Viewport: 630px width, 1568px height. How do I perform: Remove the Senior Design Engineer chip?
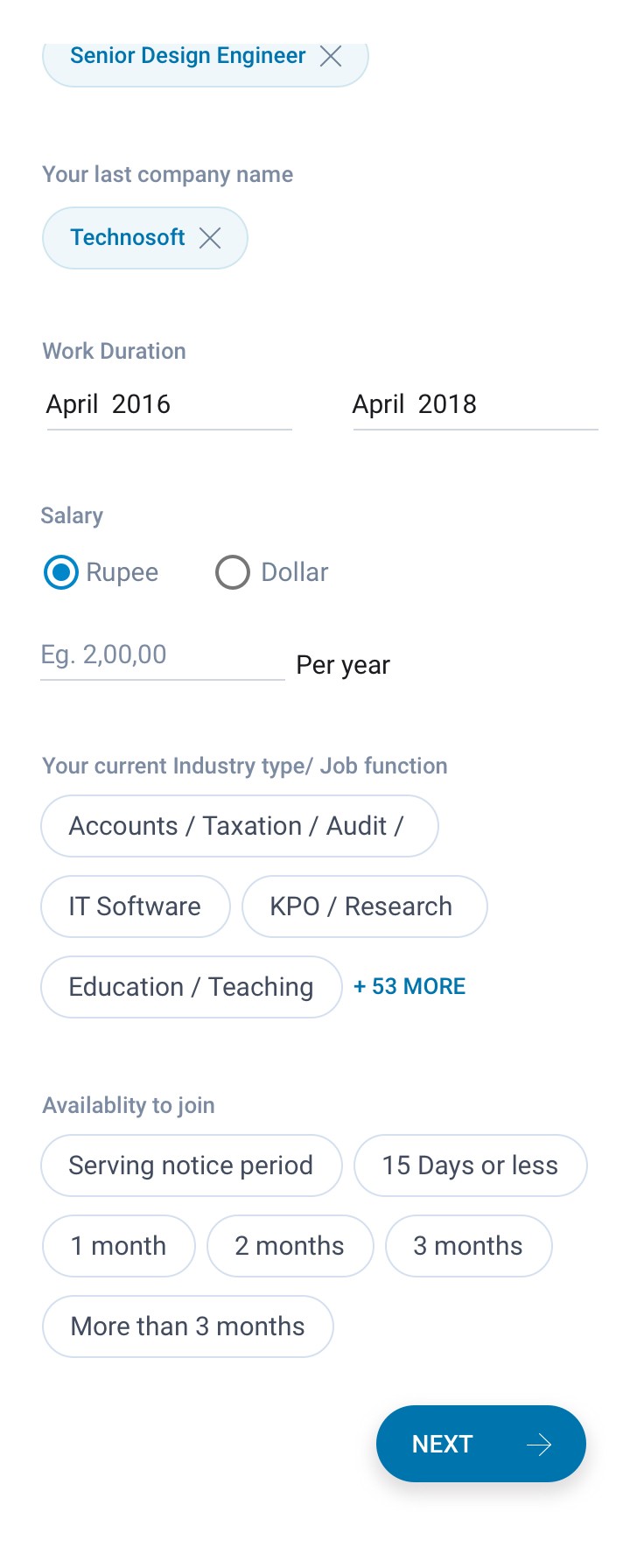331,57
